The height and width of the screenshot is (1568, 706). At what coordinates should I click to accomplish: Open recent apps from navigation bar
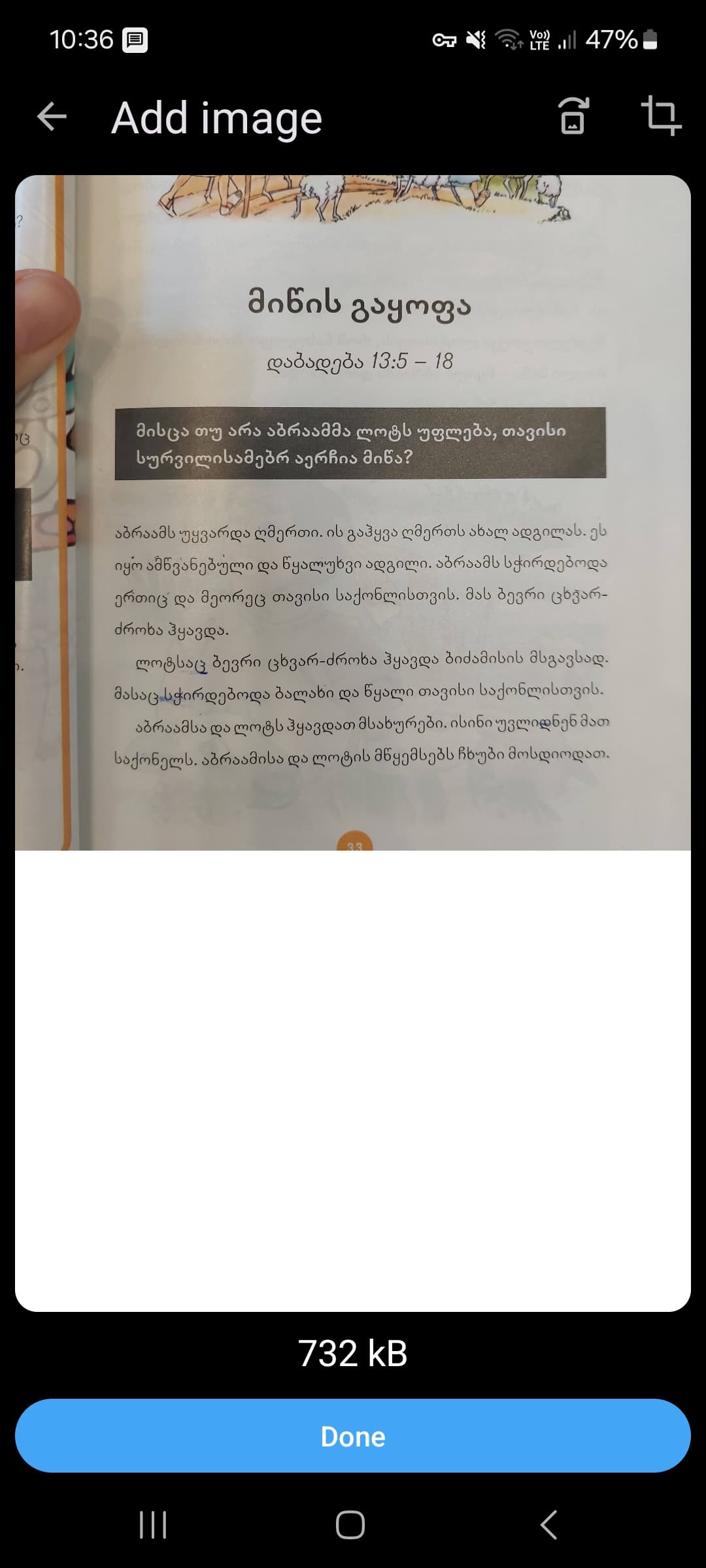[x=153, y=1526]
